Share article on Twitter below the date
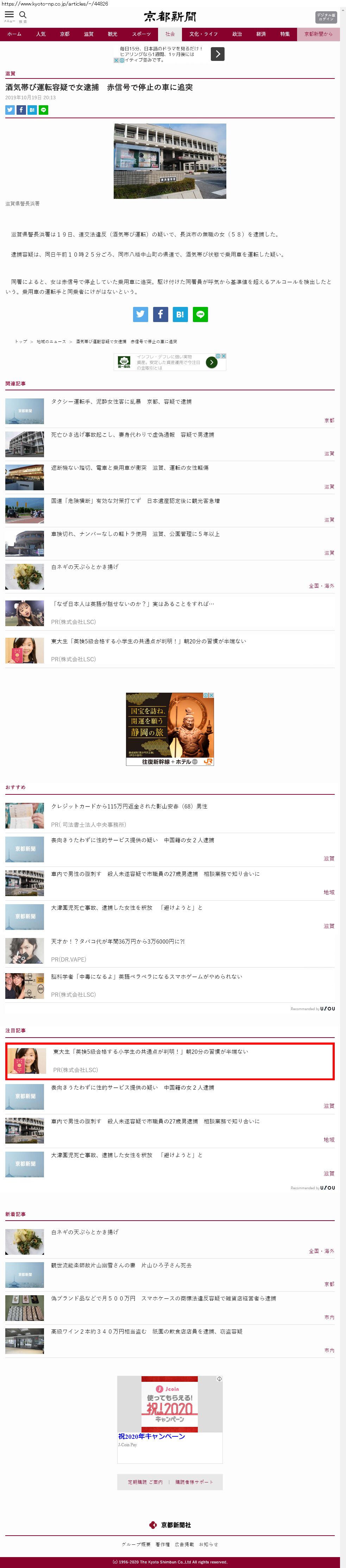The width and height of the screenshot is (346, 1568). pyautogui.click(x=10, y=110)
